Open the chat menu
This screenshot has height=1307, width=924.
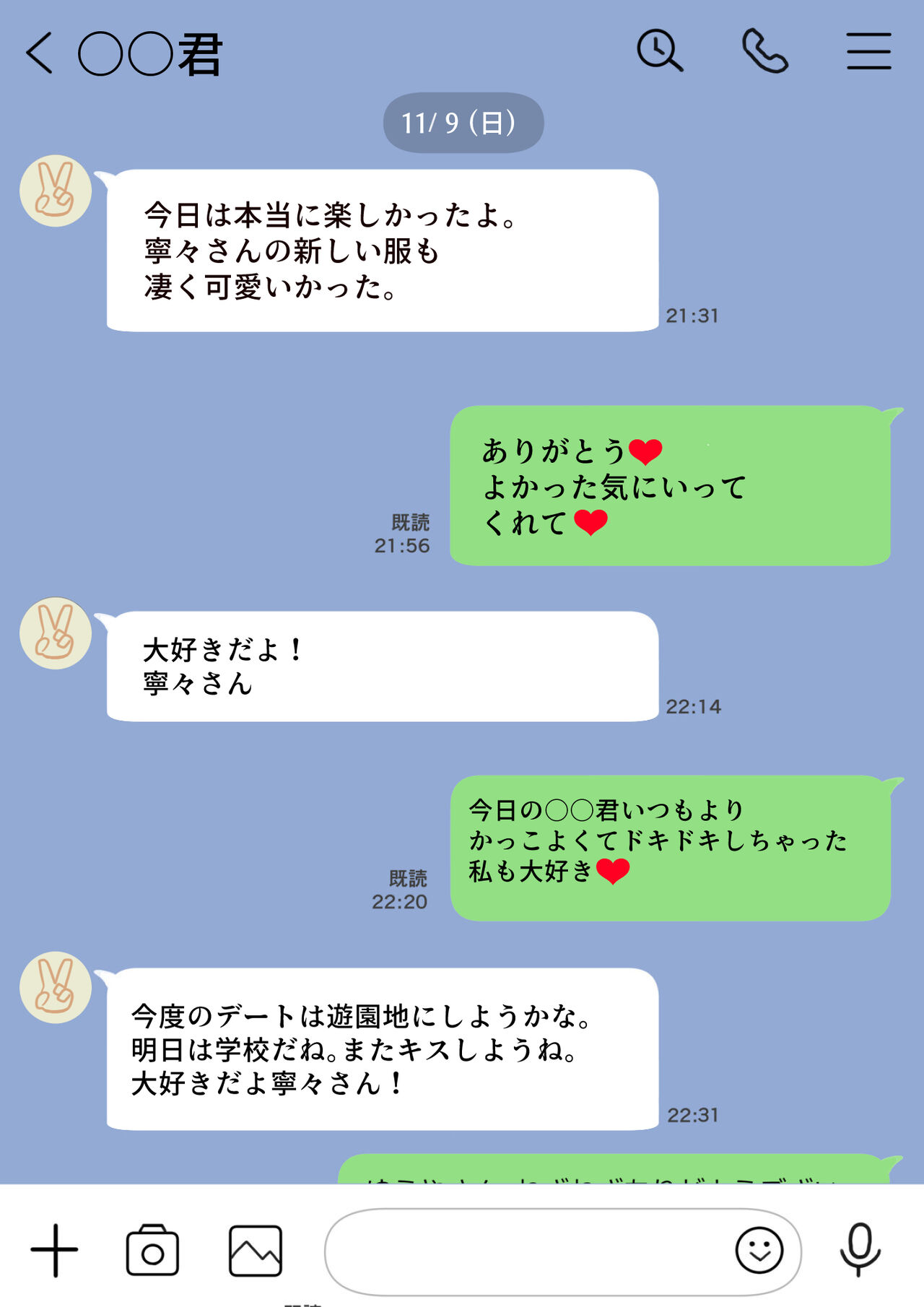[x=868, y=51]
